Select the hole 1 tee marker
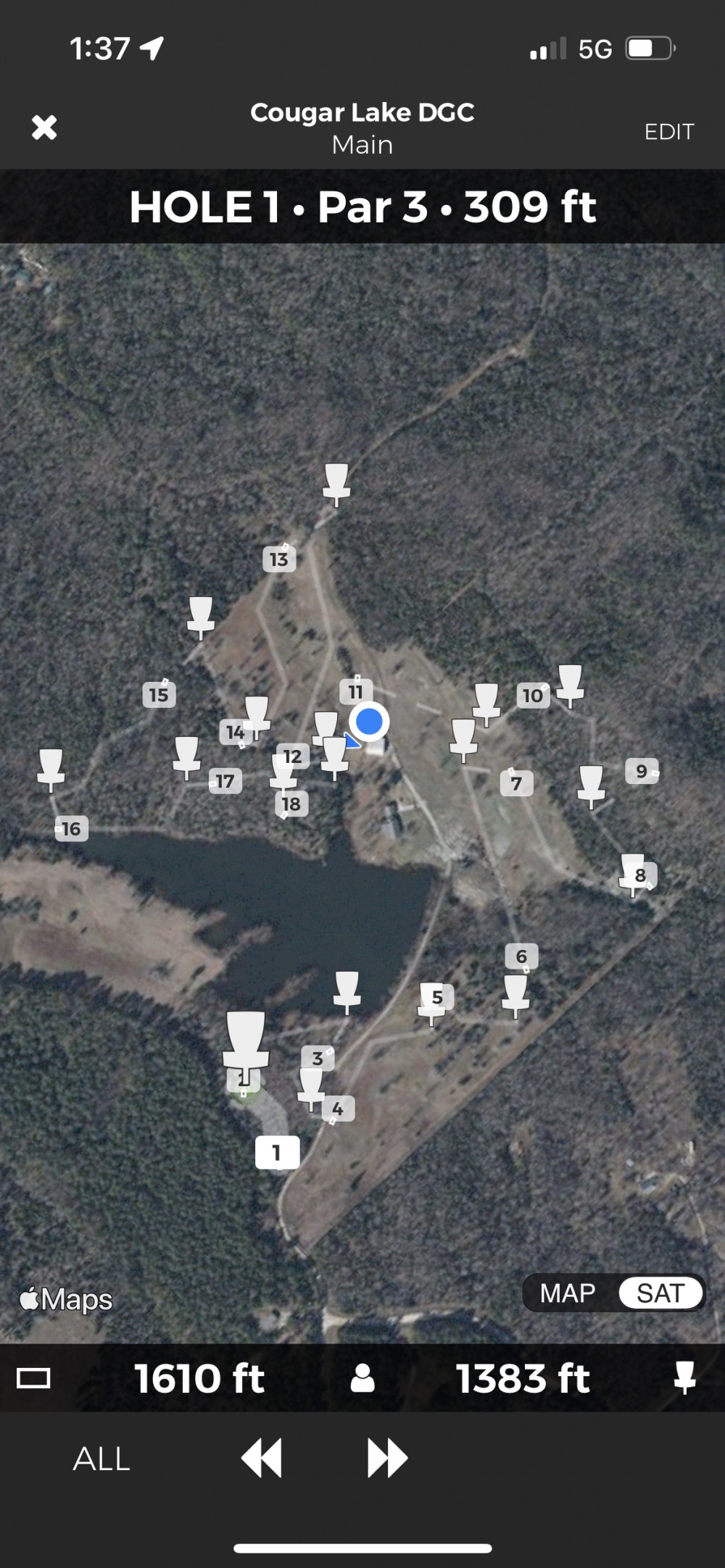 [277, 1152]
